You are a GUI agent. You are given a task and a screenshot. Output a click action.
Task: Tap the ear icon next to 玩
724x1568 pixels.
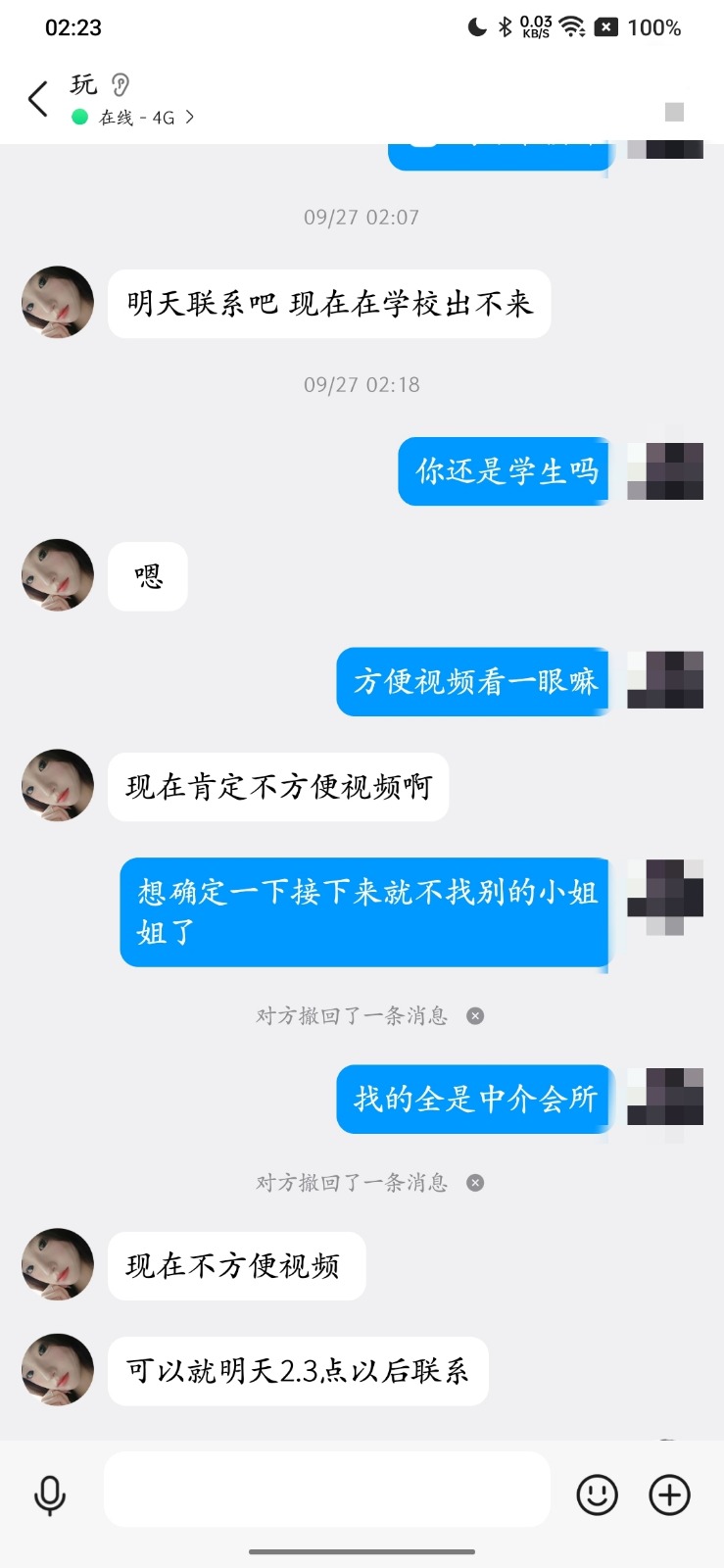pos(121,85)
